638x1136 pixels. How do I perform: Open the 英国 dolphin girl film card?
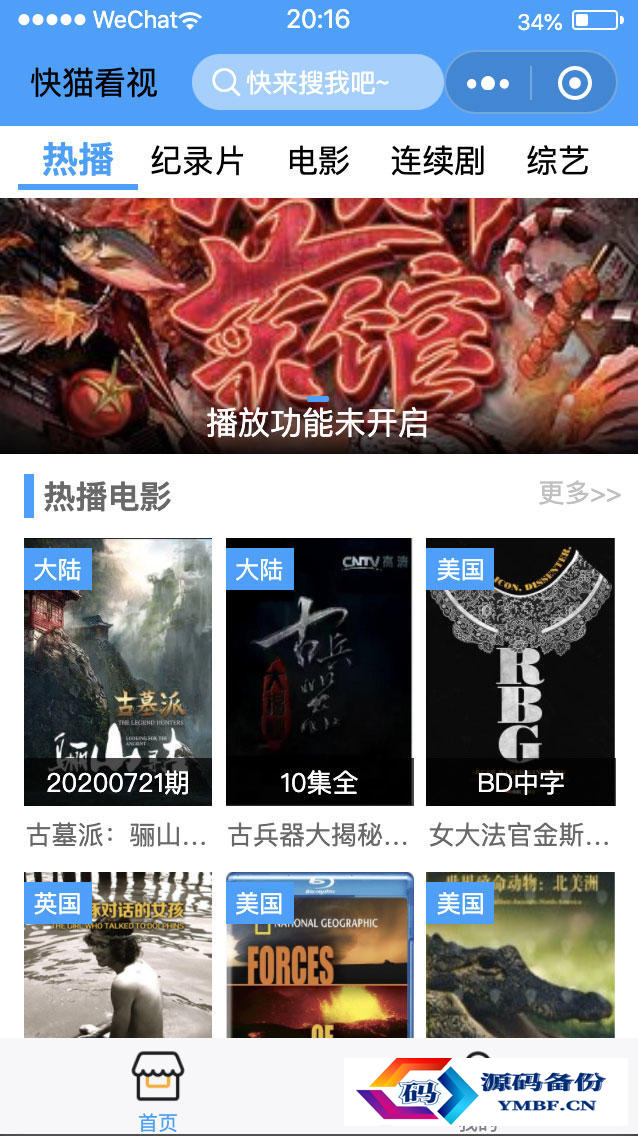[118, 954]
